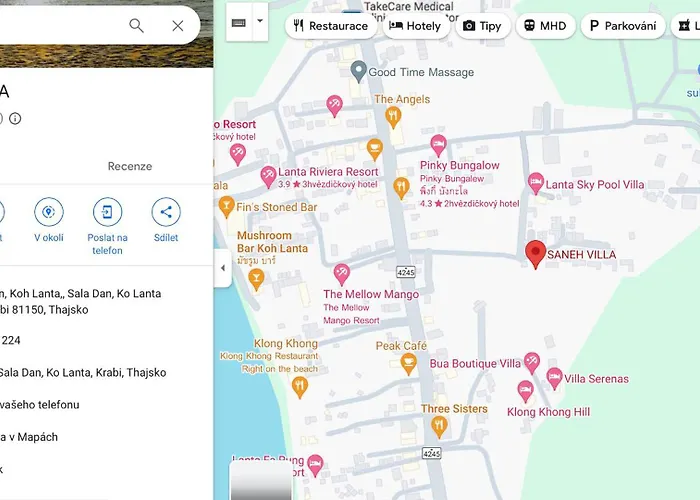Open Lanta Sky Pool Villa marker
The image size is (700, 500).
tap(536, 184)
